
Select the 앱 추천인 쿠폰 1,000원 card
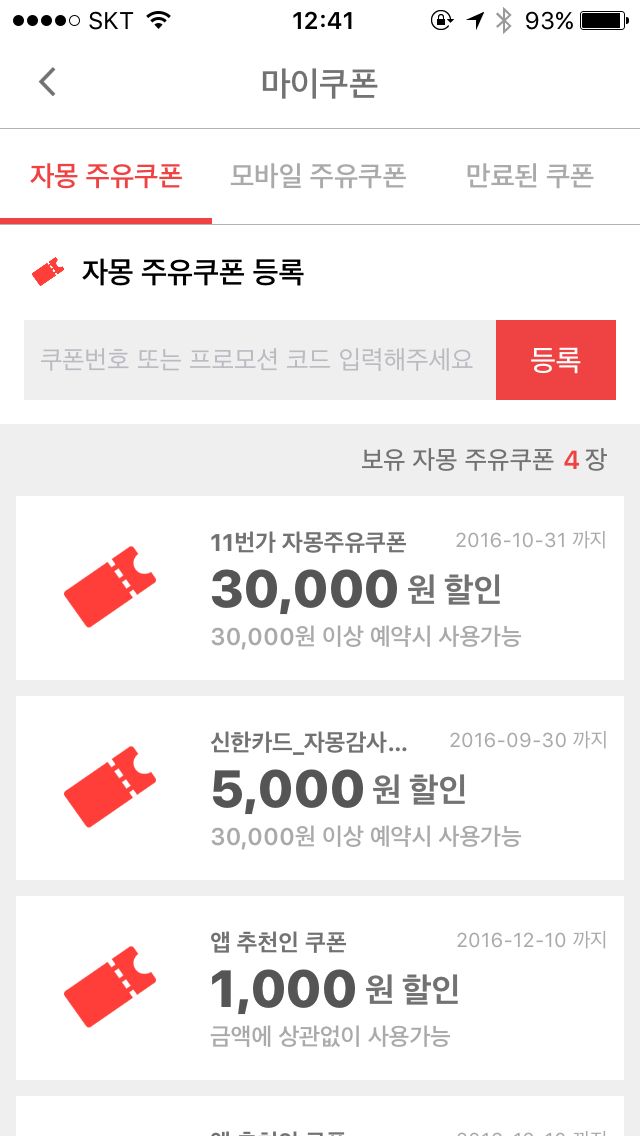tap(320, 987)
